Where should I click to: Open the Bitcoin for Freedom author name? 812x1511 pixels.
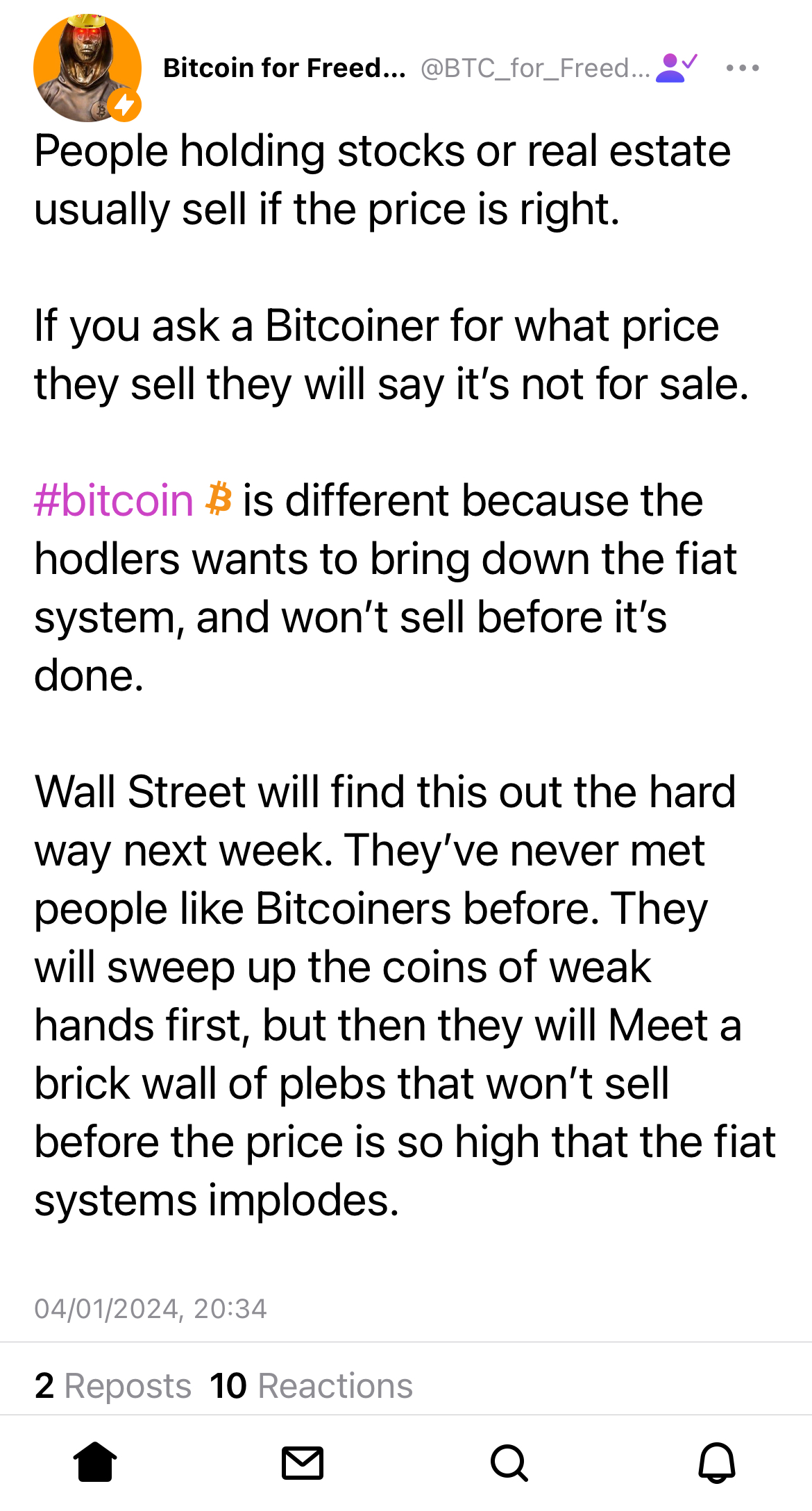tap(284, 68)
